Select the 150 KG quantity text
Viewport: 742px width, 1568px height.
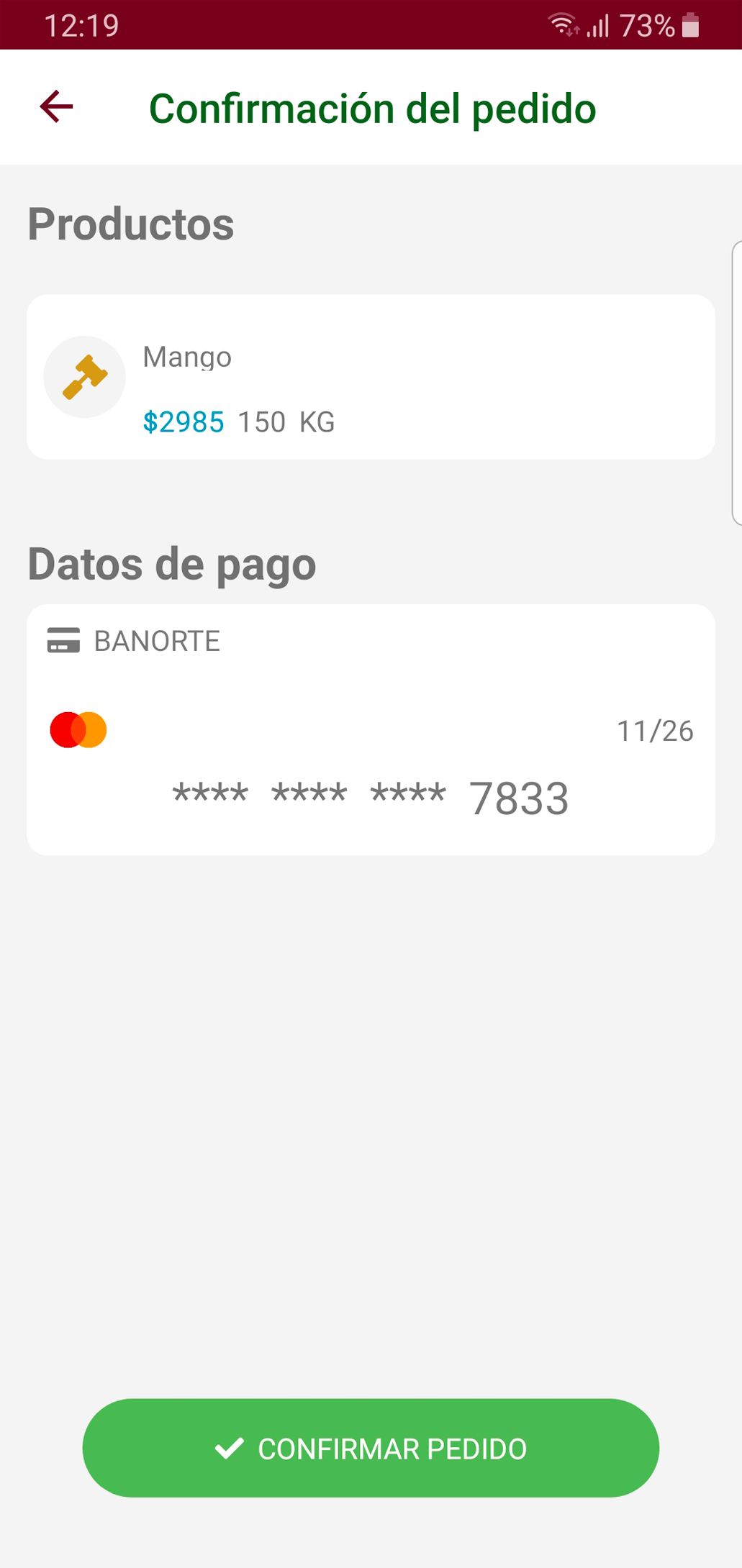[x=286, y=422]
